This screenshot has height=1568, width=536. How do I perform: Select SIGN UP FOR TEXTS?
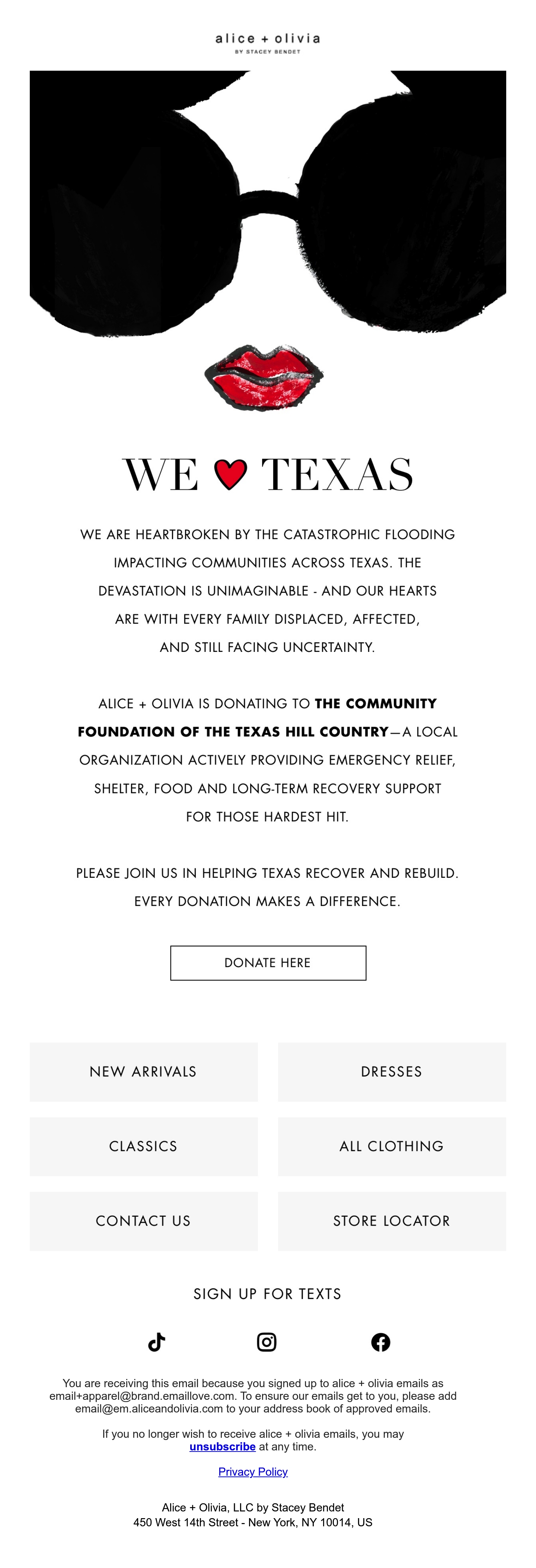click(267, 1293)
